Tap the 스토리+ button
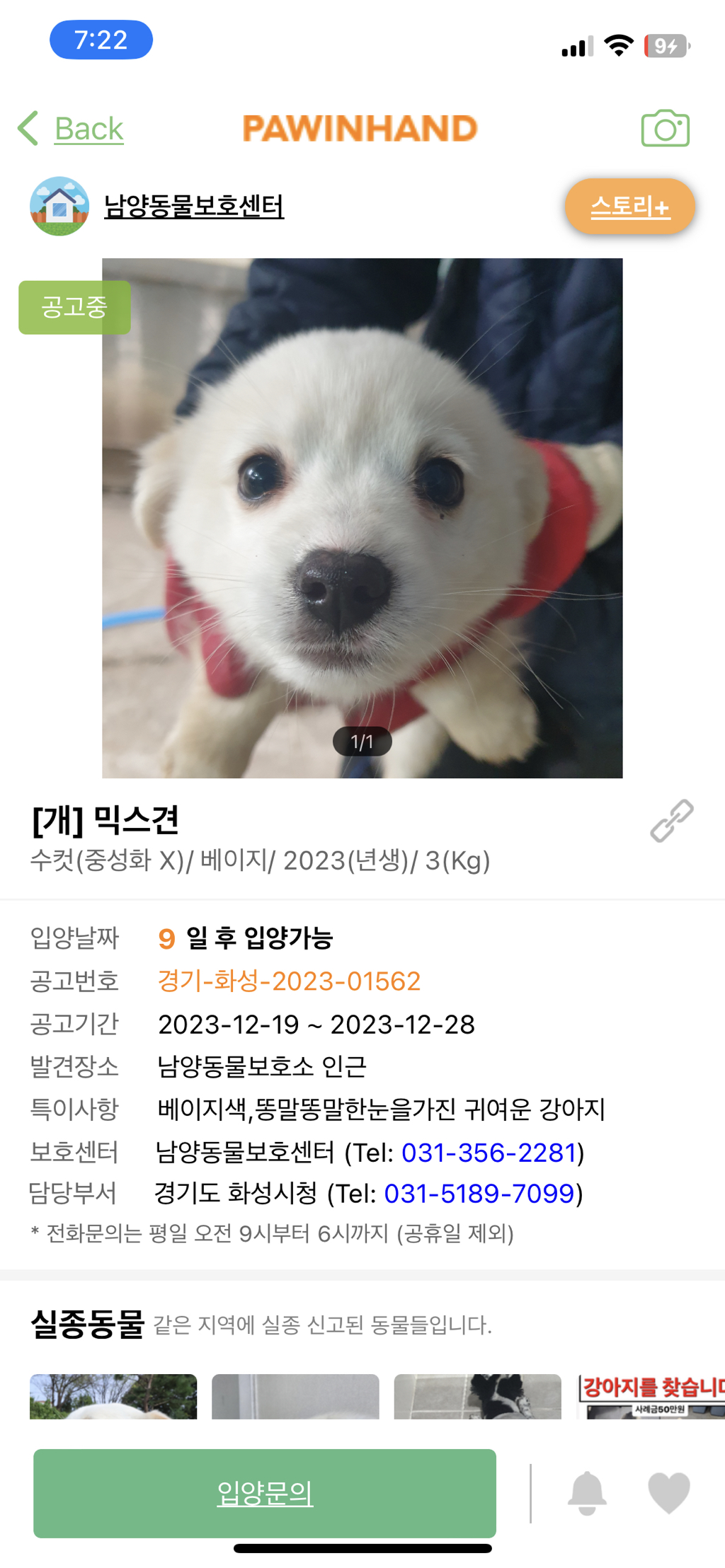The image size is (725, 1568). (629, 207)
